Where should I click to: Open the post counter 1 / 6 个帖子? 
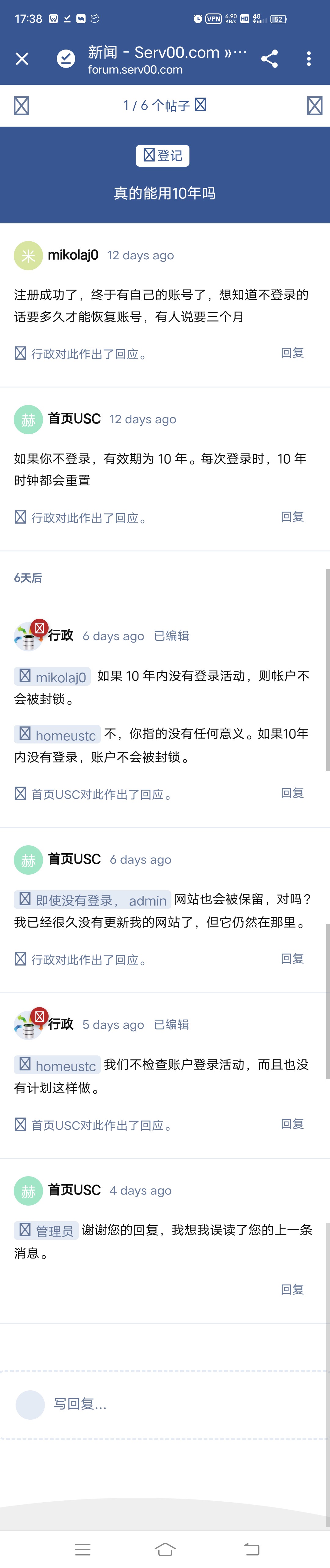164,105
